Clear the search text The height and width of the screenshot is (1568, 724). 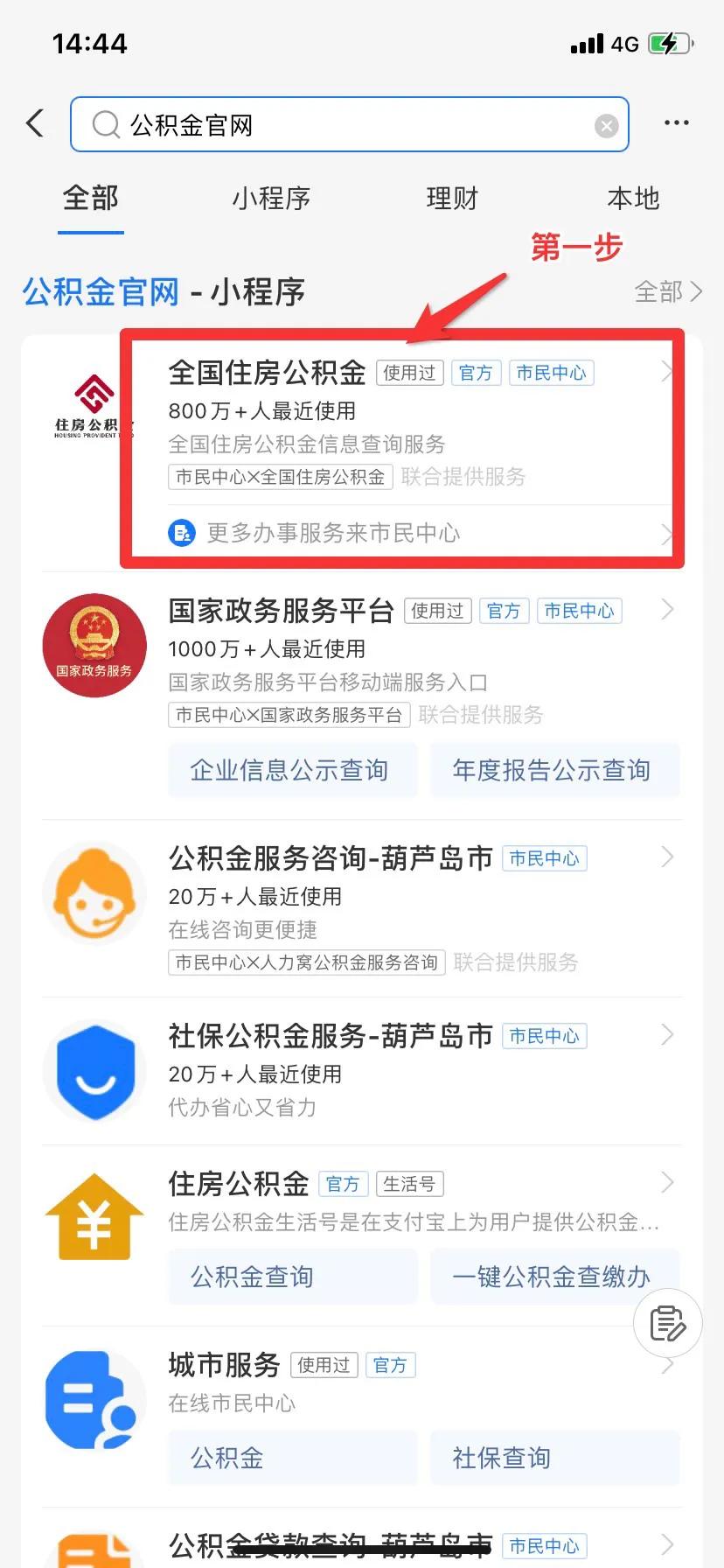click(x=606, y=126)
